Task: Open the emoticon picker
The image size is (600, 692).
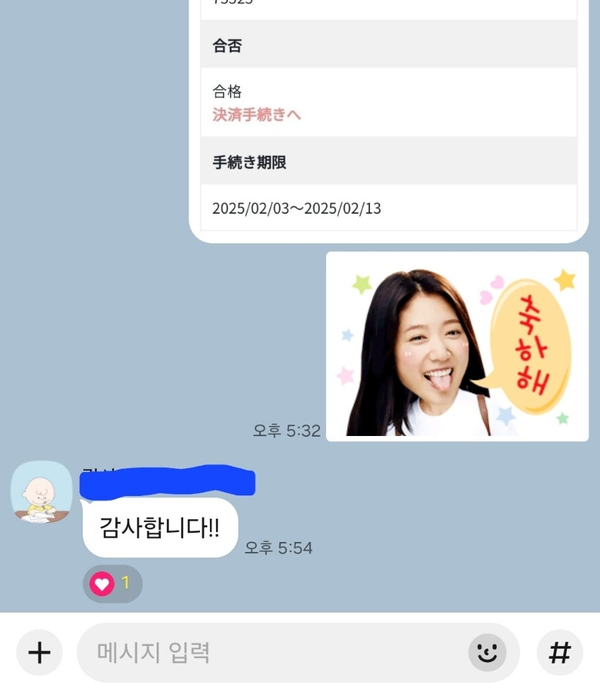Action: [487, 653]
